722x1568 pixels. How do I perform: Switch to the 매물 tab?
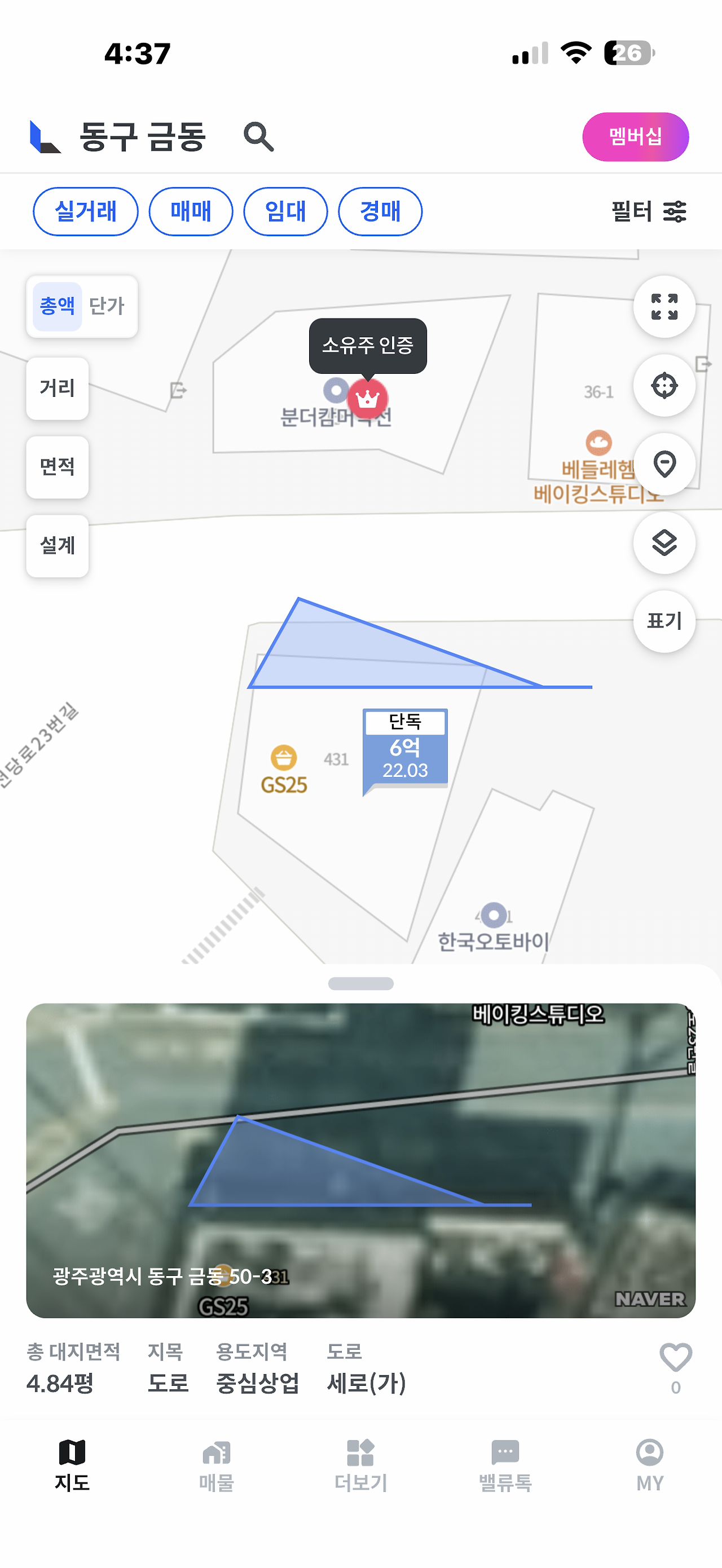tap(216, 1464)
